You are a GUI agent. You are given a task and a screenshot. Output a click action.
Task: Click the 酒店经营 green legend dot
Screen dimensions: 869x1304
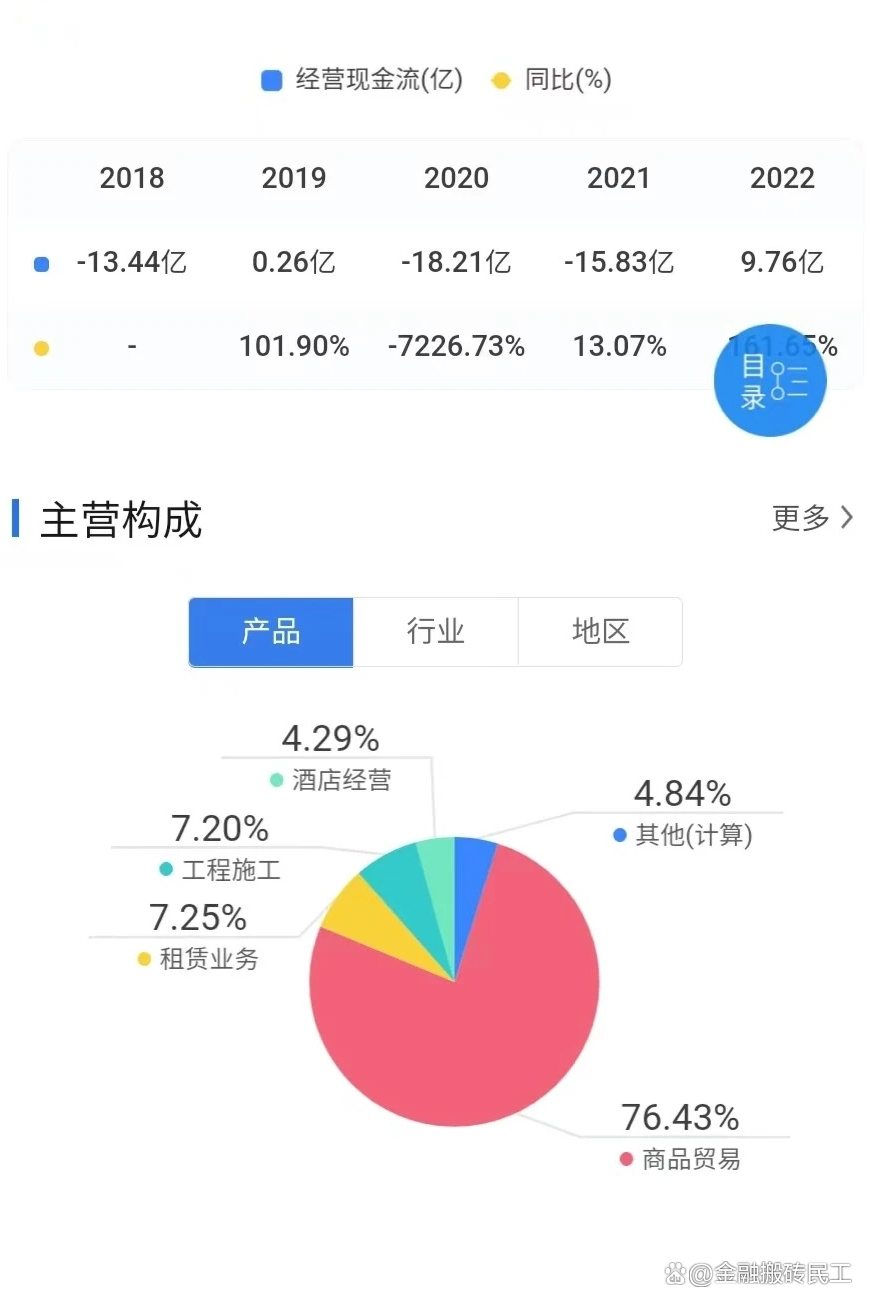pyautogui.click(x=274, y=780)
